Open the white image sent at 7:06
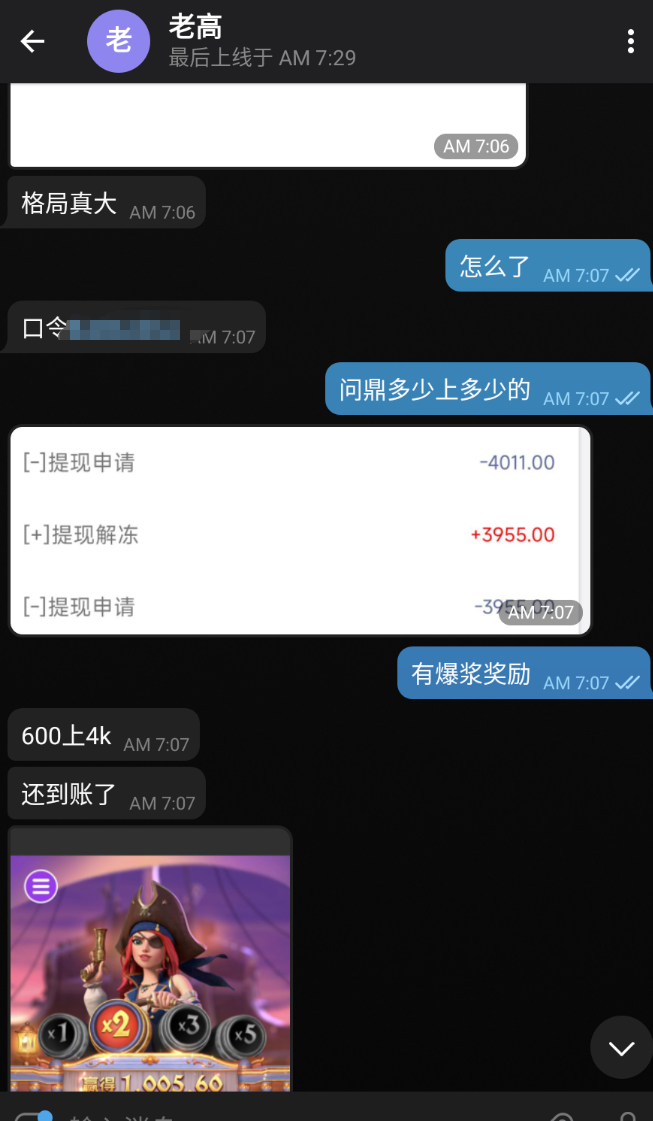Viewport: 653px width, 1121px height. point(267,125)
